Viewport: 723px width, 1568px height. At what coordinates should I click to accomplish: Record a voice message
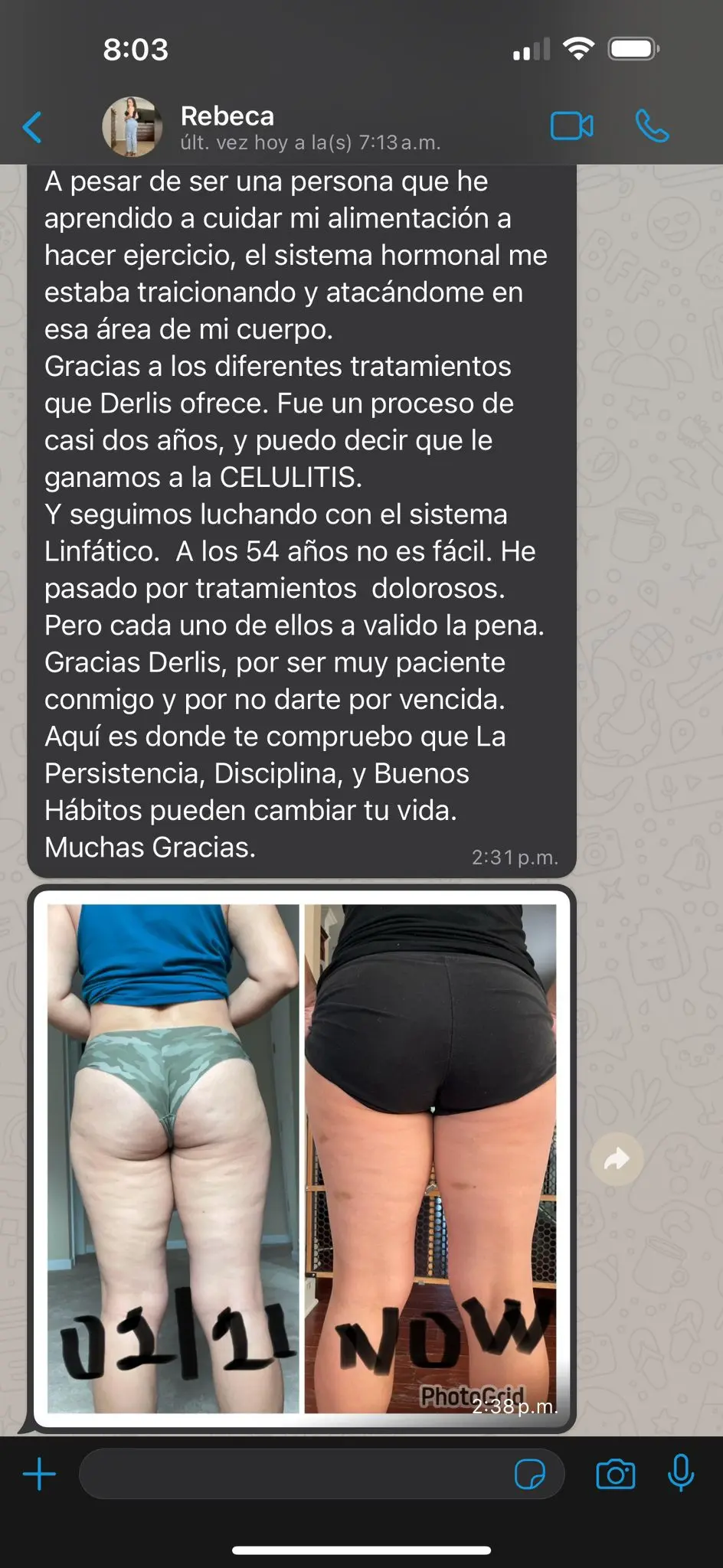(681, 1474)
